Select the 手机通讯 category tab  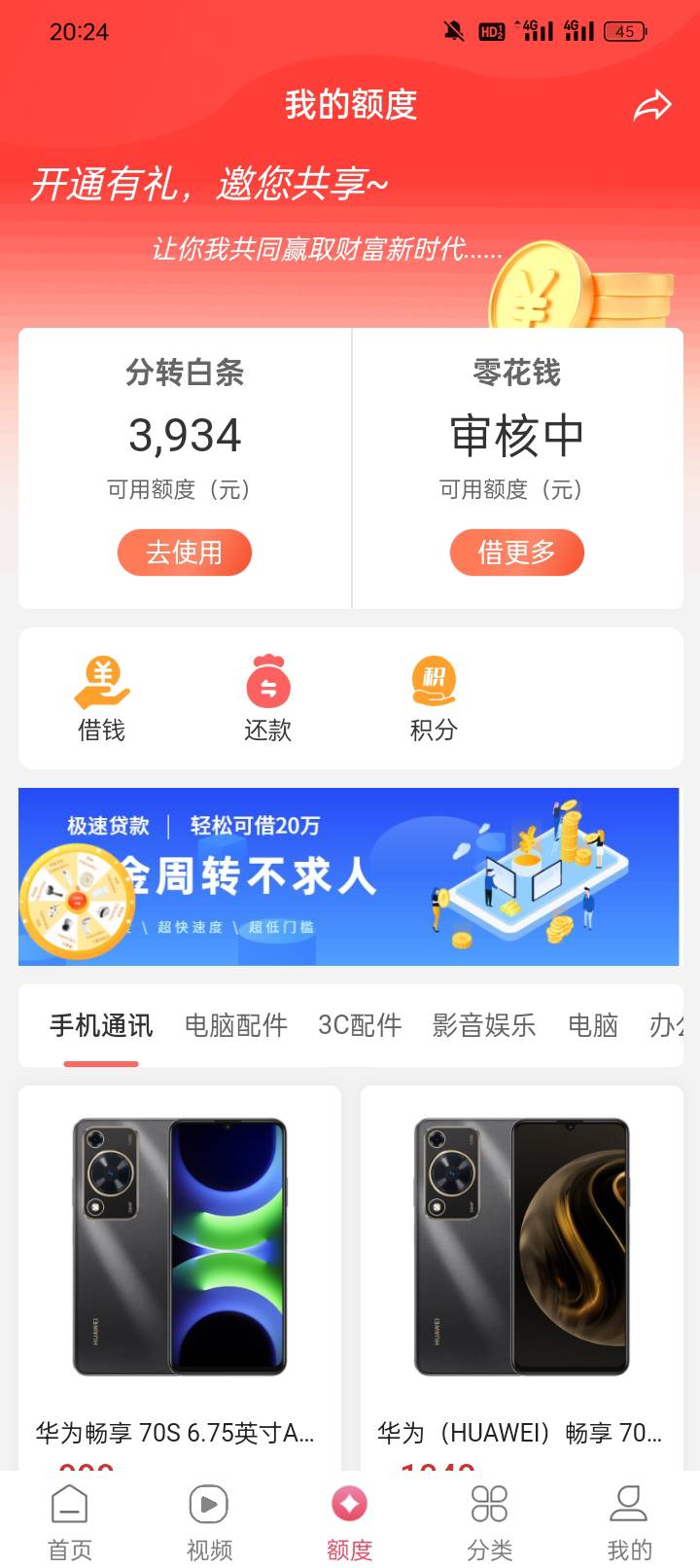[x=101, y=1025]
